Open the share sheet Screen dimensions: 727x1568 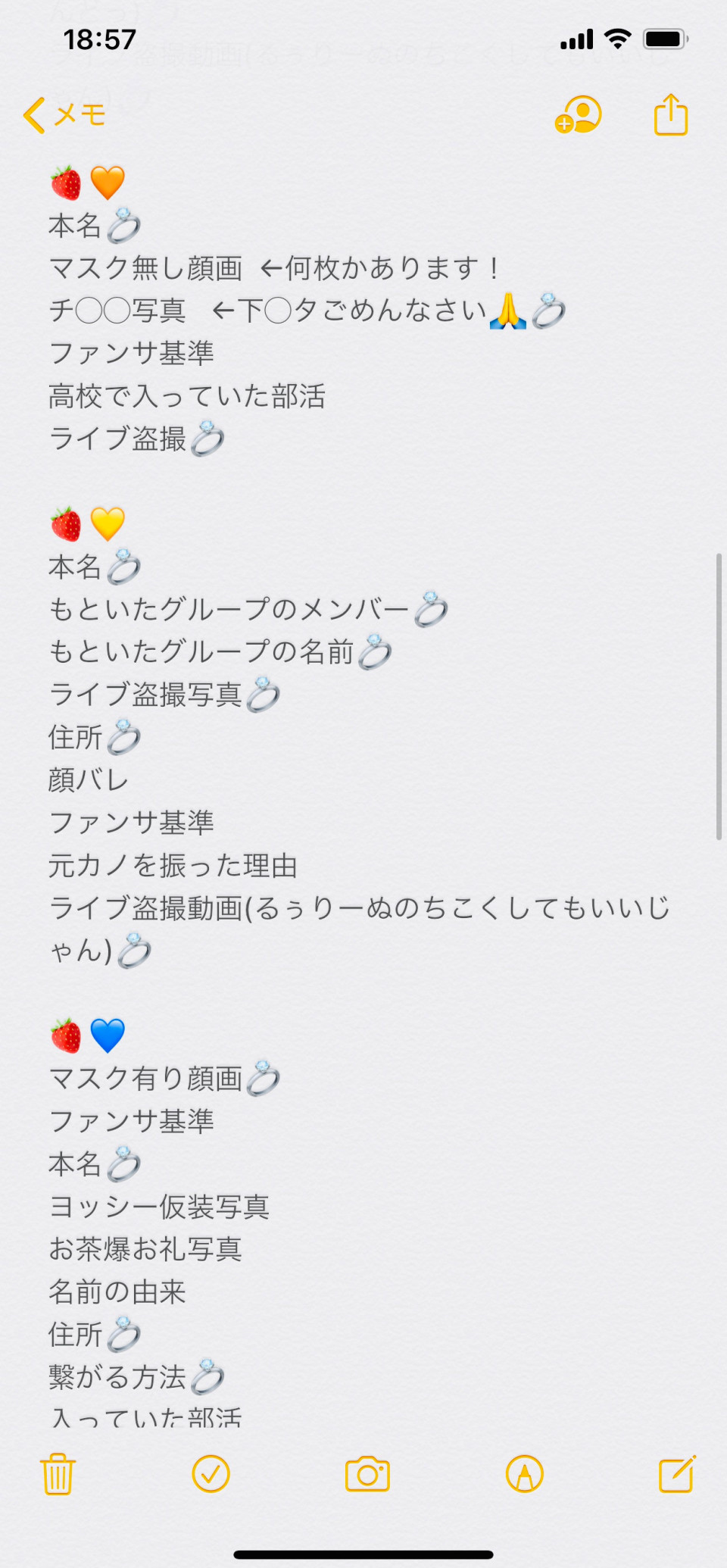point(671,115)
